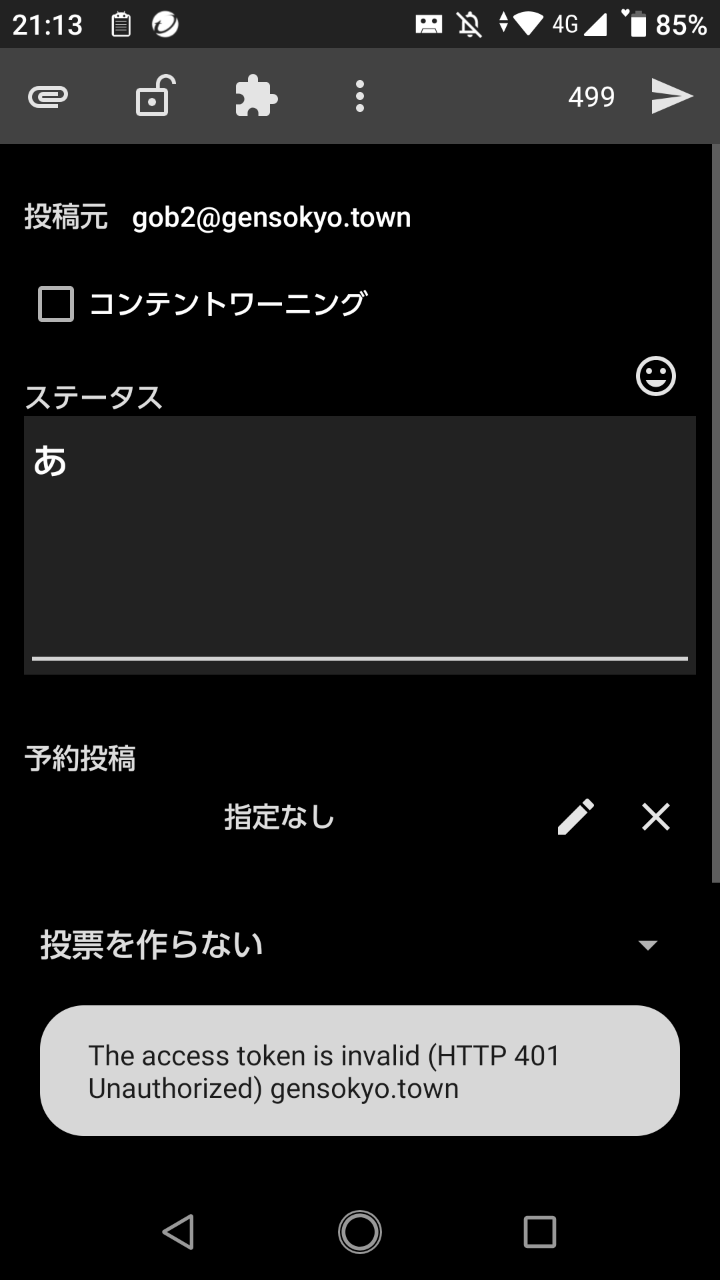Send the post
This screenshot has width=720, height=1280.
[672, 97]
